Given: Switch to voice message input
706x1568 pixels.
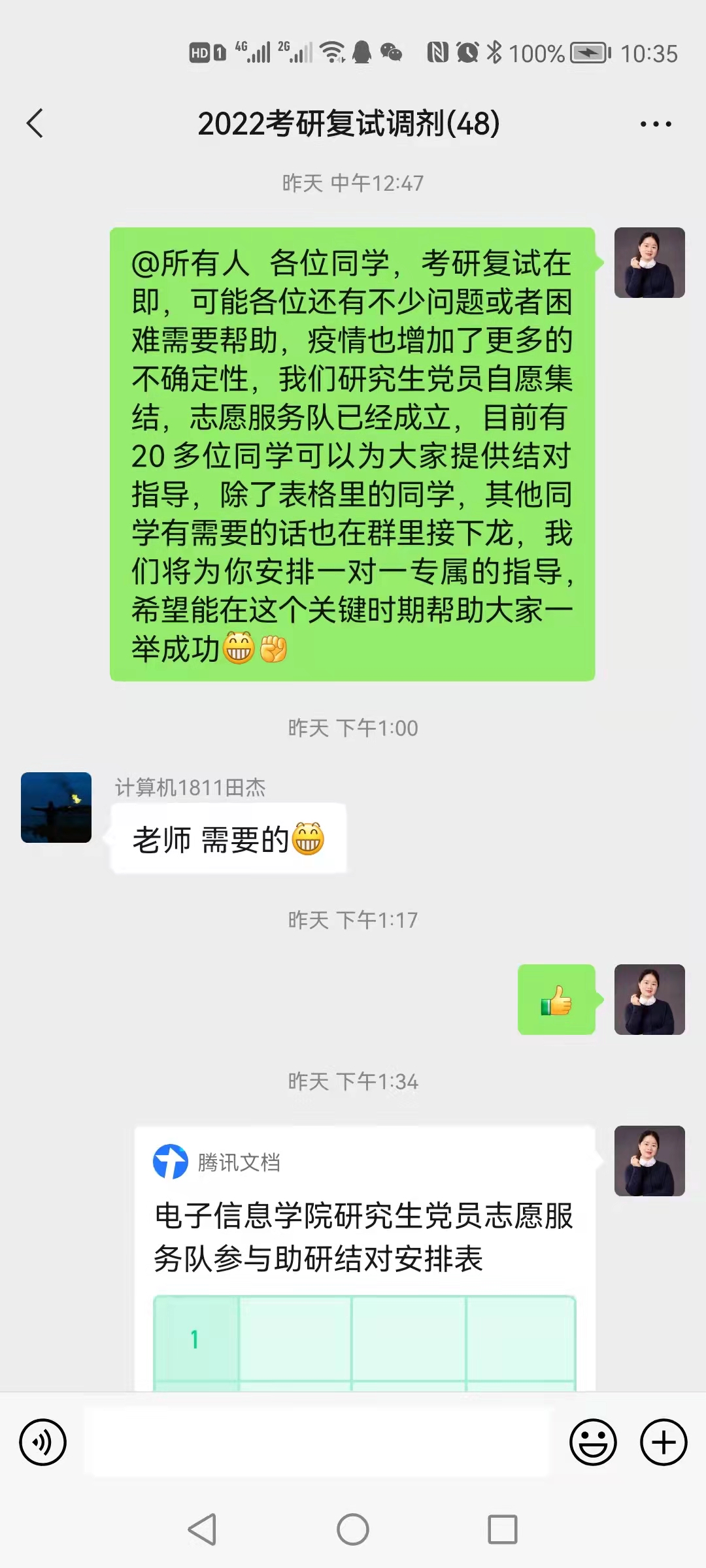Looking at the screenshot, I should [x=43, y=1442].
